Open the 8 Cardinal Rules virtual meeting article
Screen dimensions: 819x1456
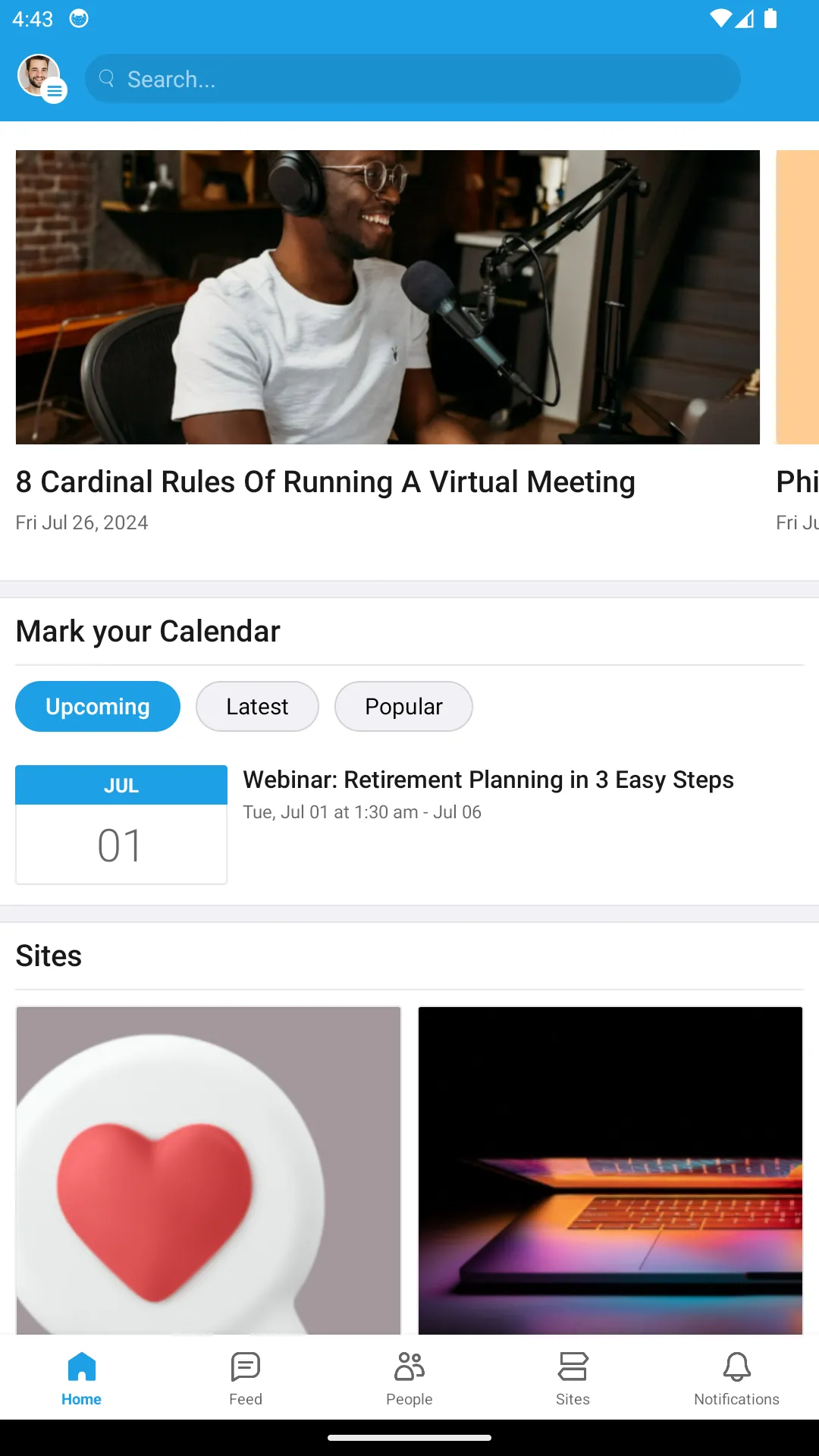click(x=326, y=482)
